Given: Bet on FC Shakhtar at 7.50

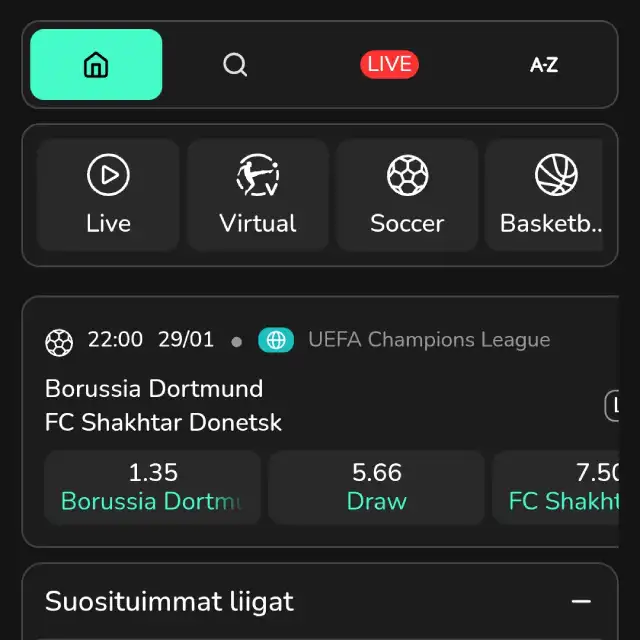Looking at the screenshot, I should pos(560,487).
